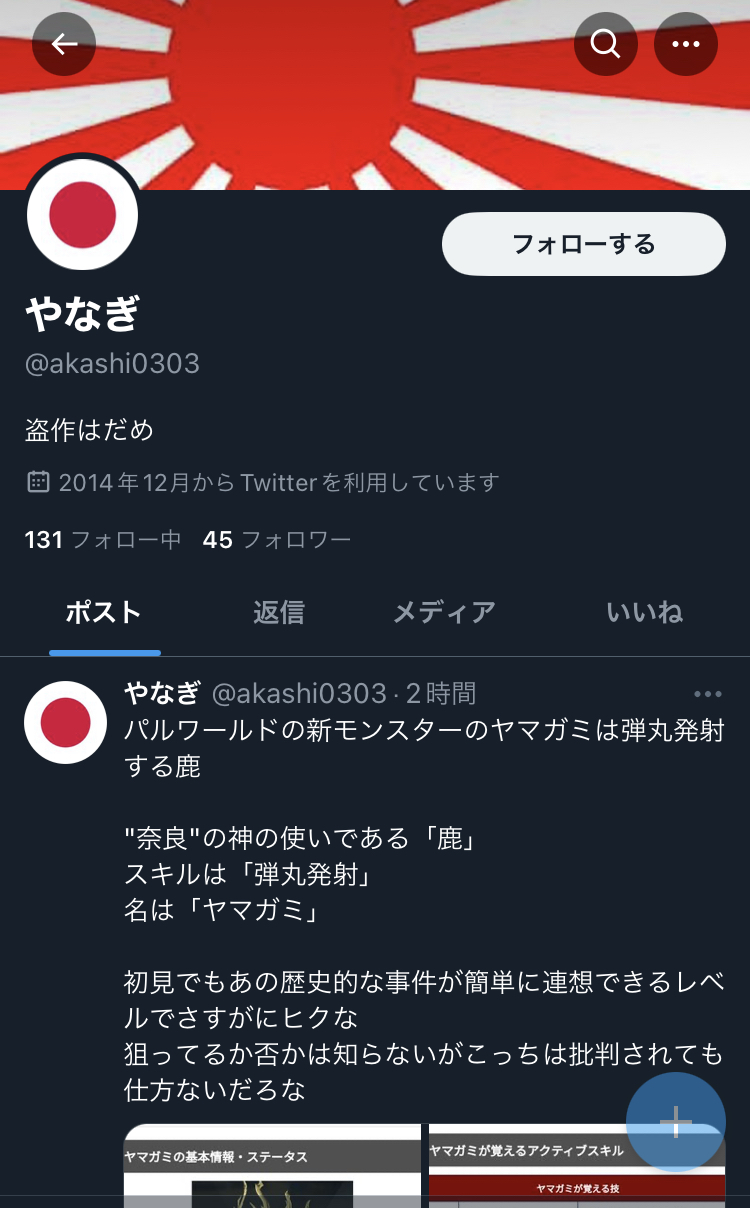Screen dimensions: 750x1208
Task: Switch to the メディア tab
Action: (x=444, y=612)
